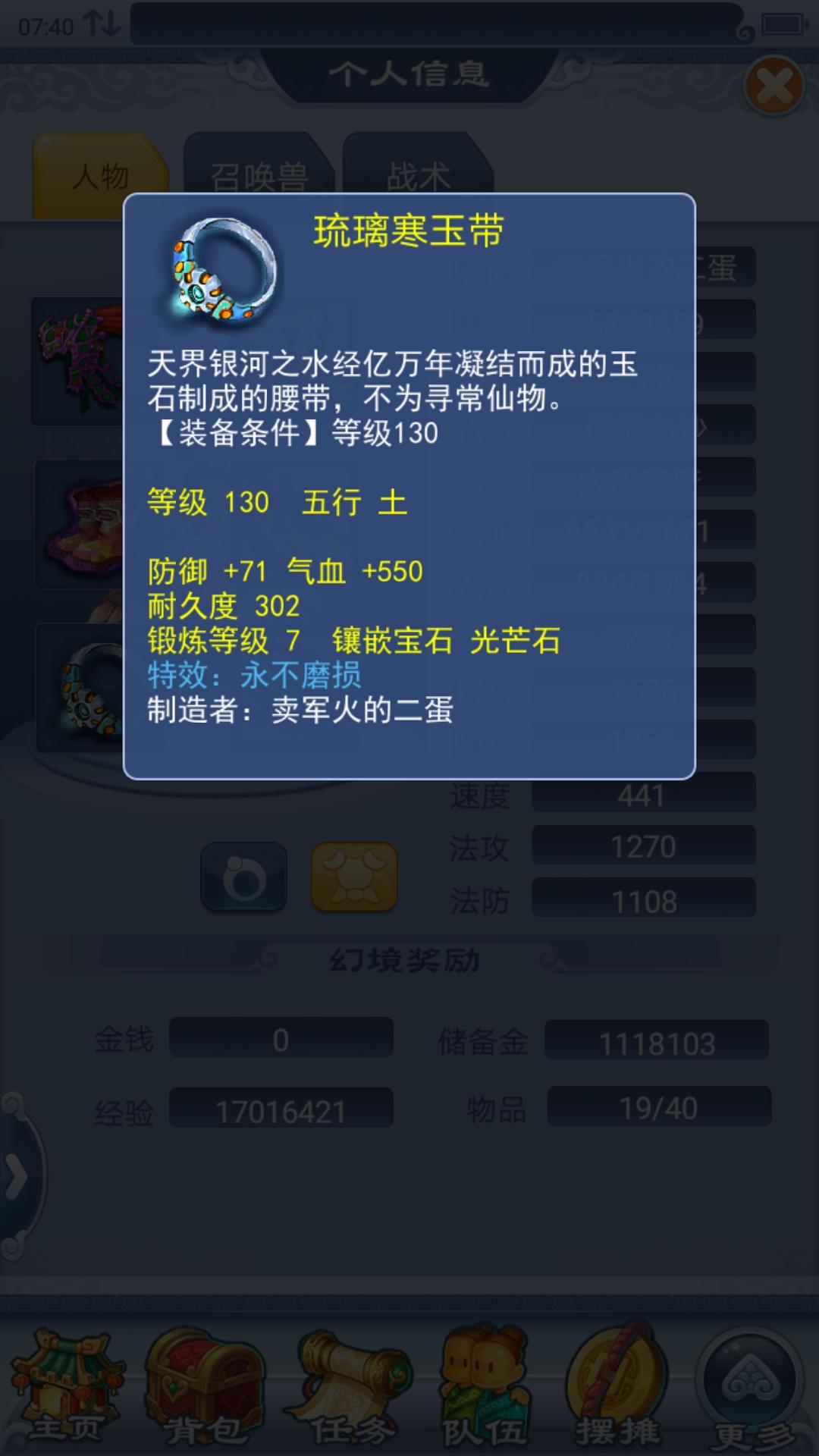Open the 摆摊 stall market

click(x=617, y=1387)
